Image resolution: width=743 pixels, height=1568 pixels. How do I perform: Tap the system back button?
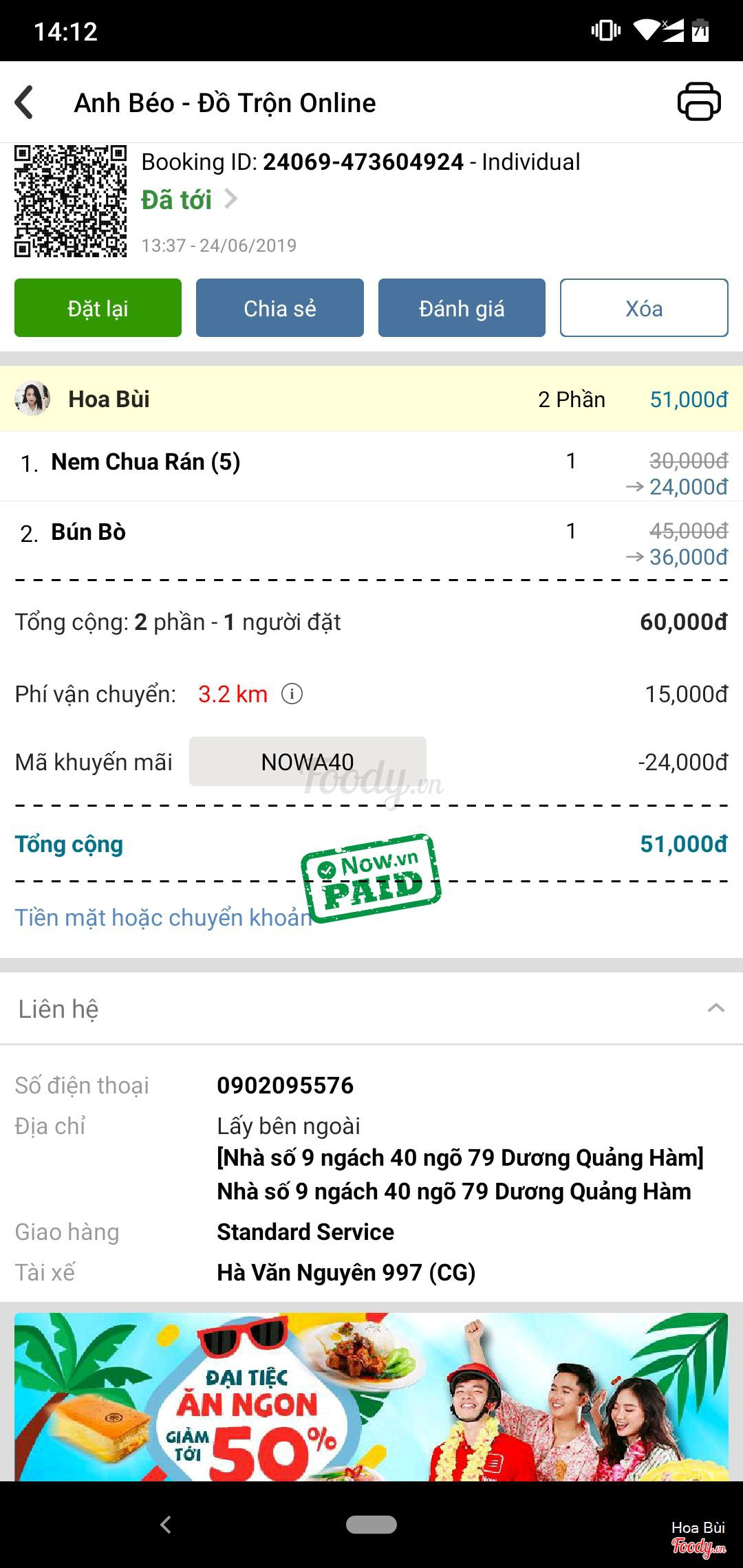click(166, 1525)
